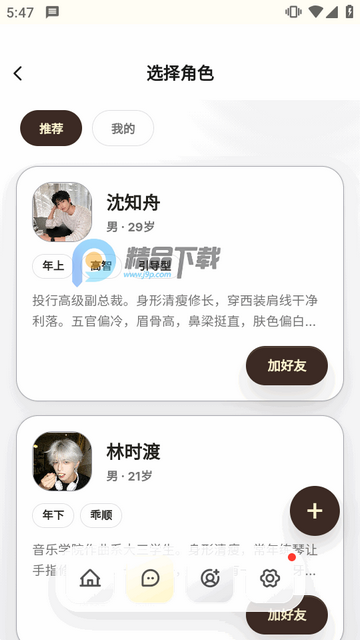Open 林时渡's character card
Viewport: 360px width, 640px height.
click(180, 528)
